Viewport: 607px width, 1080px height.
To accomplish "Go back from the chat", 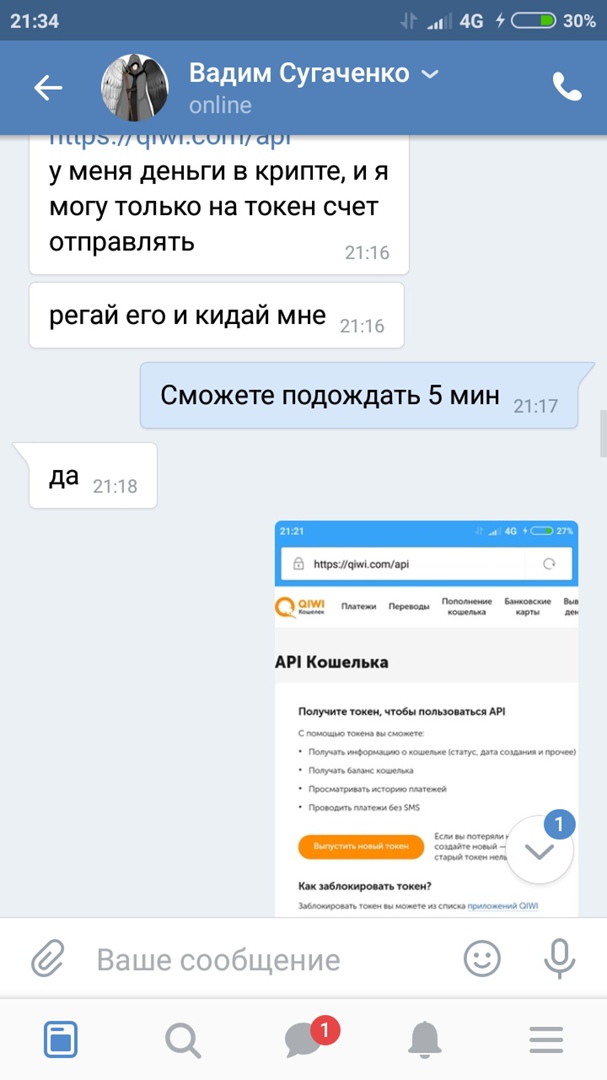I will pos(48,88).
